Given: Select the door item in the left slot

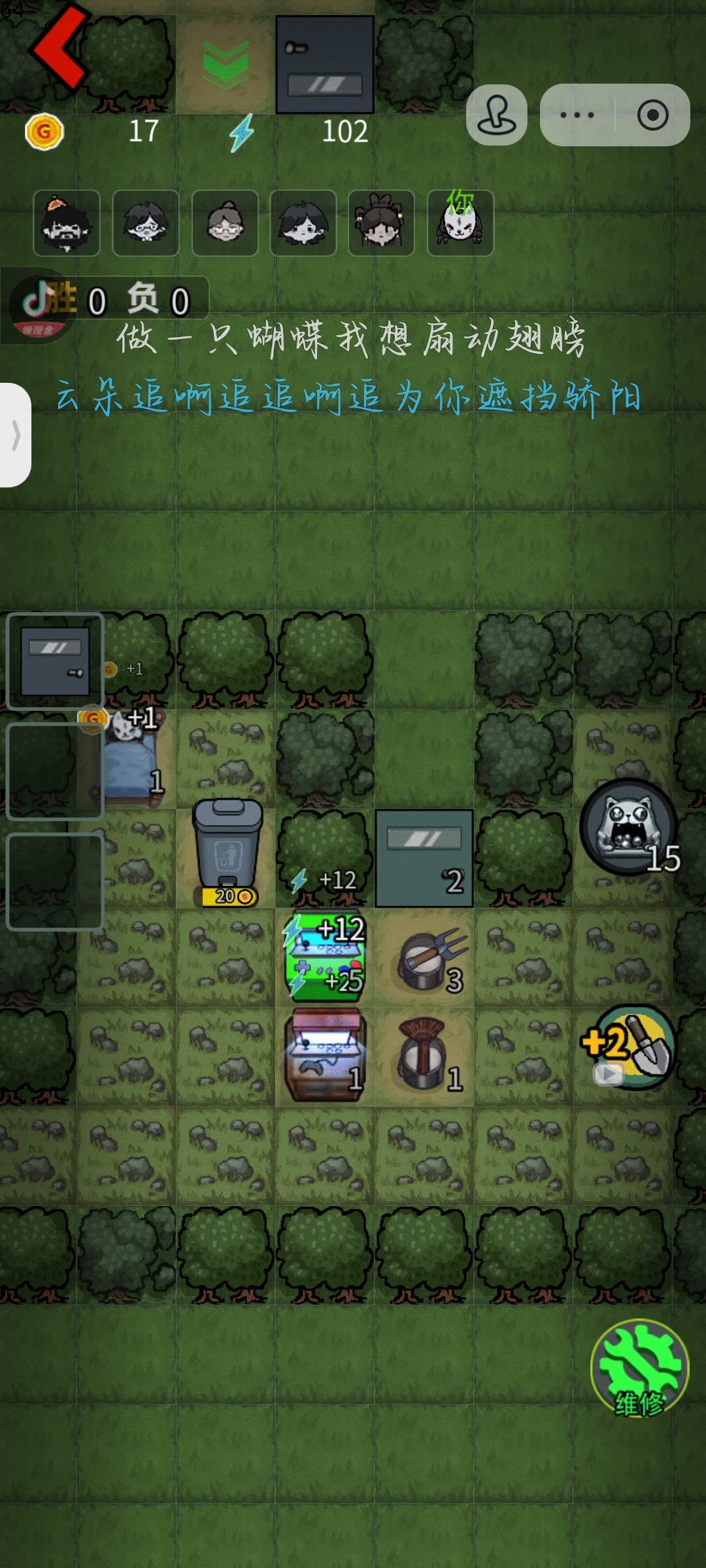Looking at the screenshot, I should coord(55,661).
